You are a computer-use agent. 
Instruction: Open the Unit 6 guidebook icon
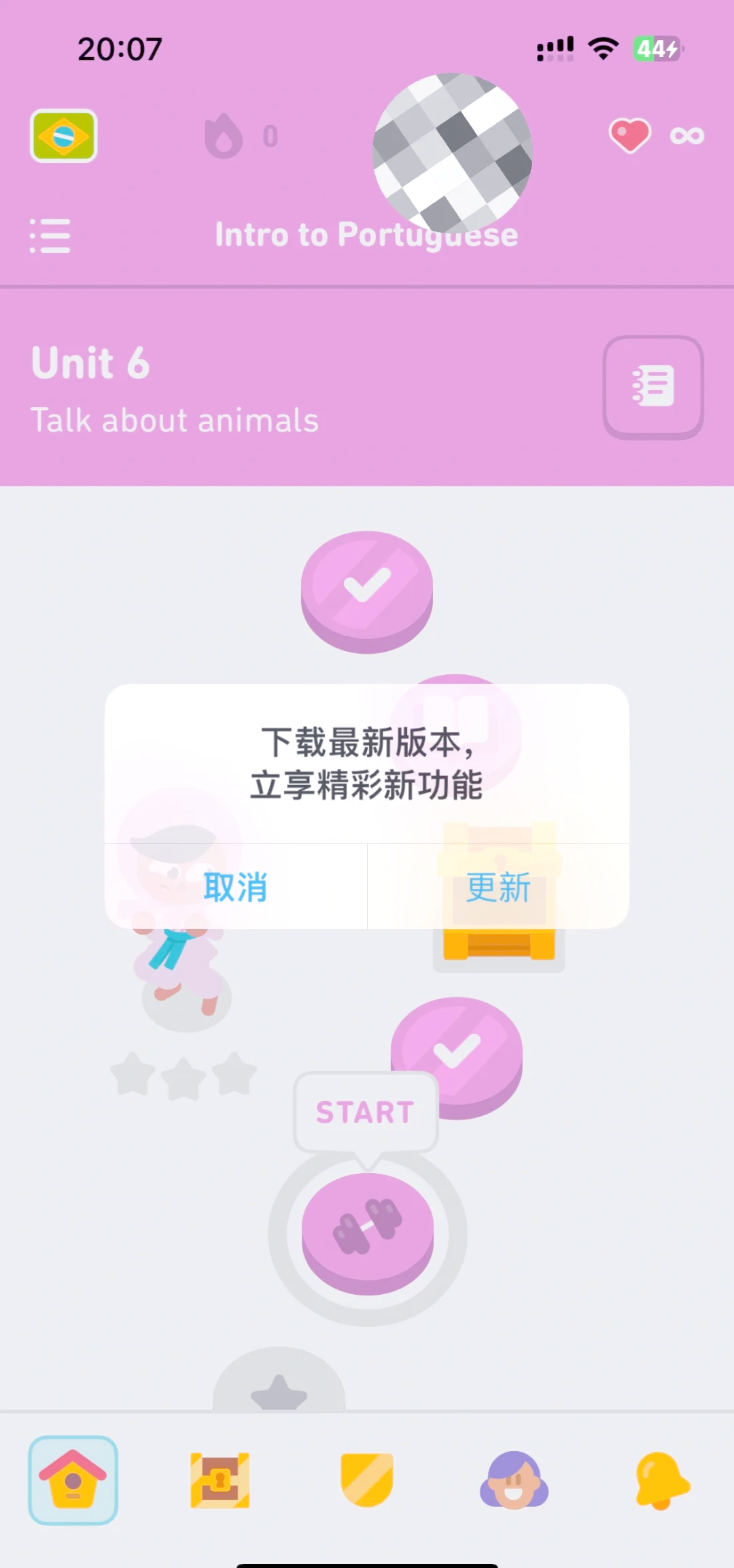(x=652, y=385)
